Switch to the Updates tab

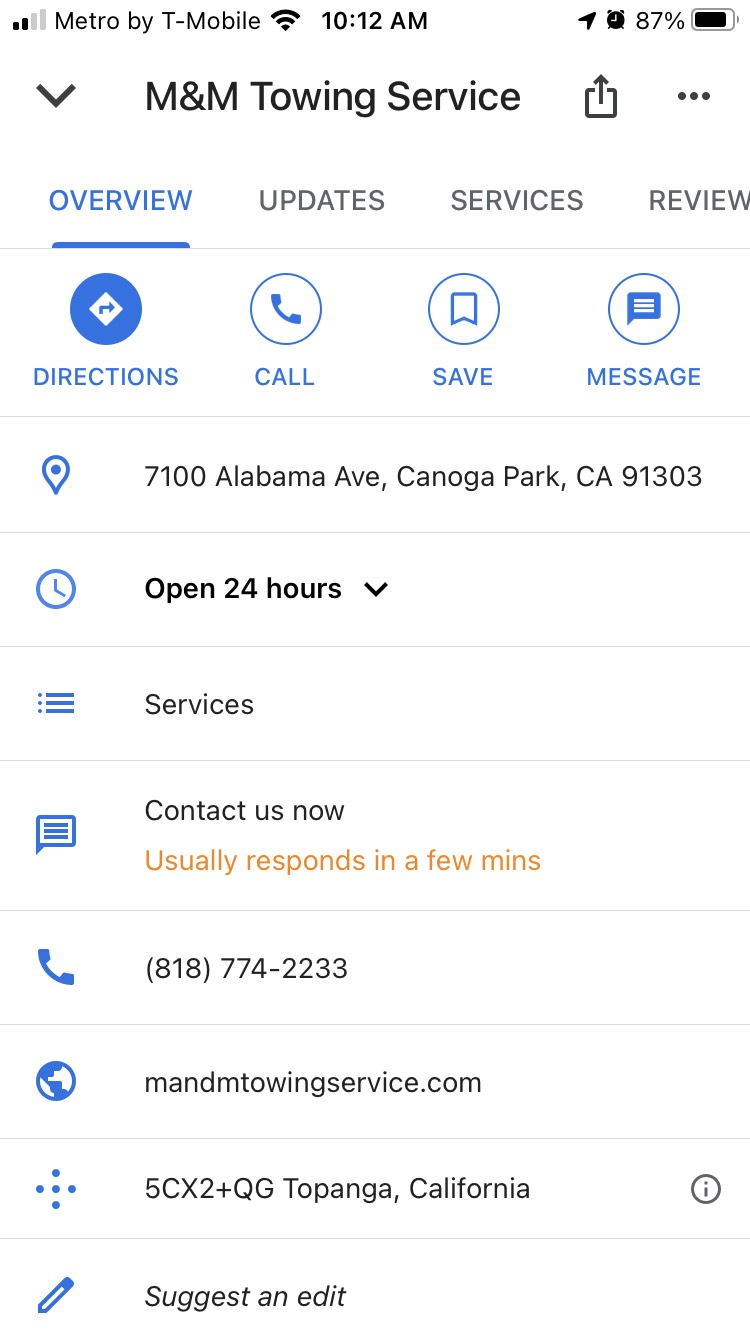321,200
